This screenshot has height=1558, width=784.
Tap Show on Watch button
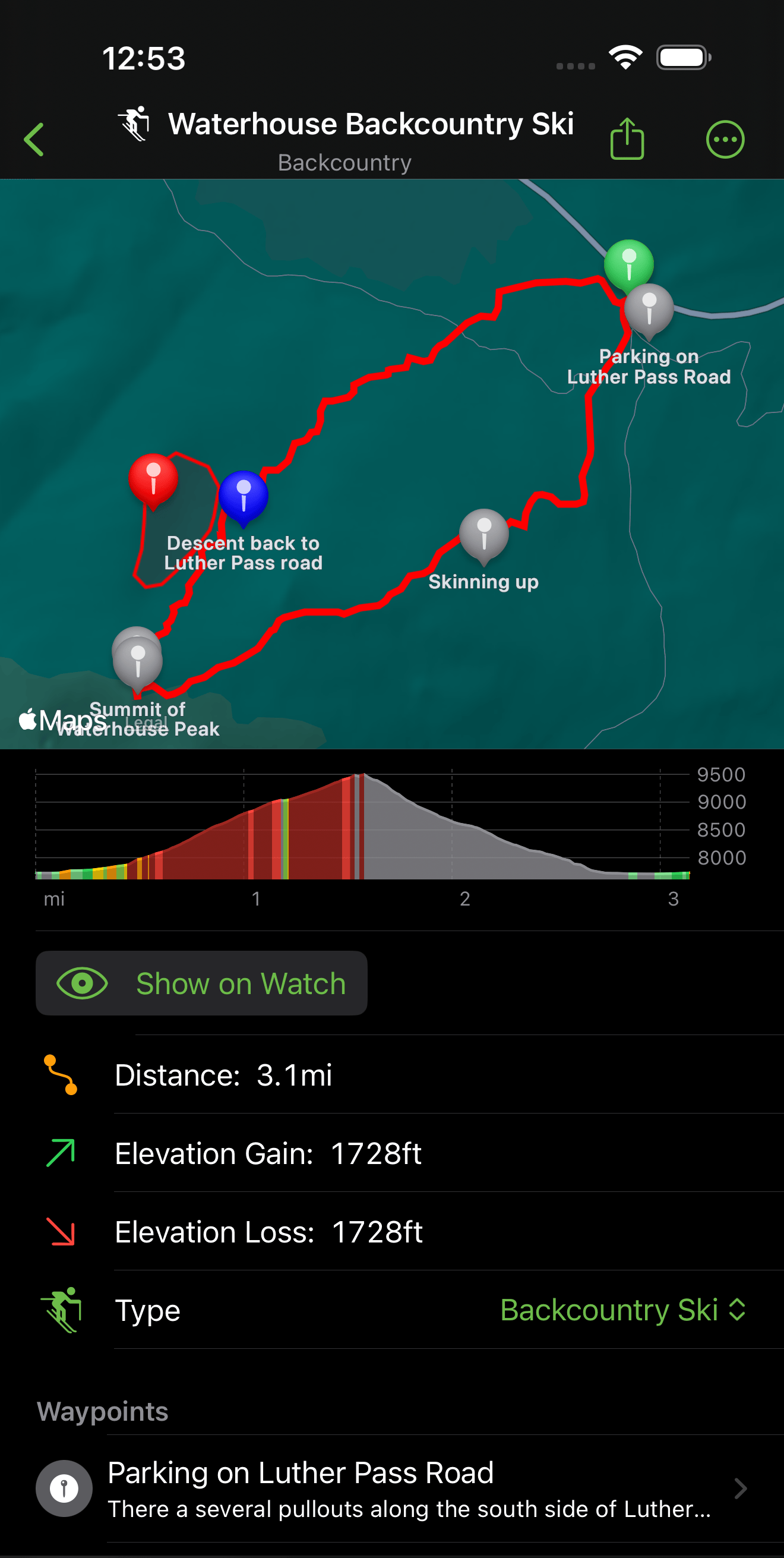tap(201, 983)
